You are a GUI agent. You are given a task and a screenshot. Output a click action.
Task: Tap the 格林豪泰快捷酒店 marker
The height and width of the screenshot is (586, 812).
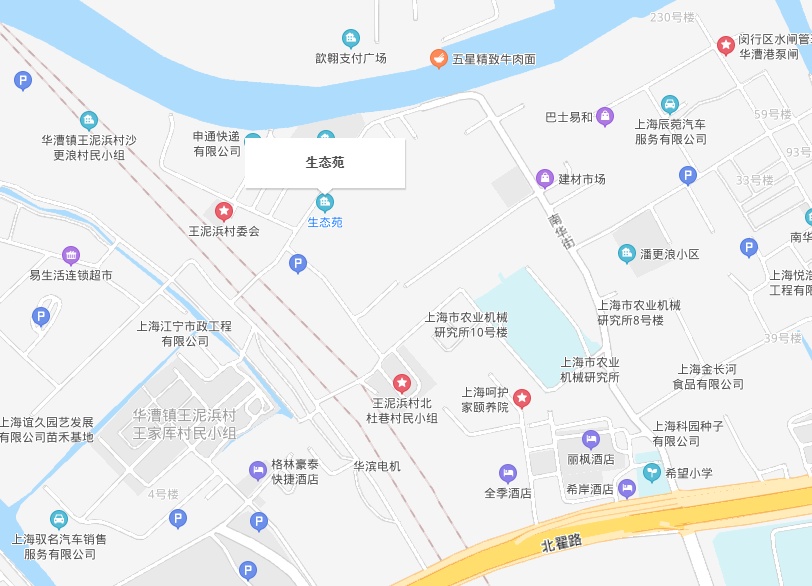(258, 470)
